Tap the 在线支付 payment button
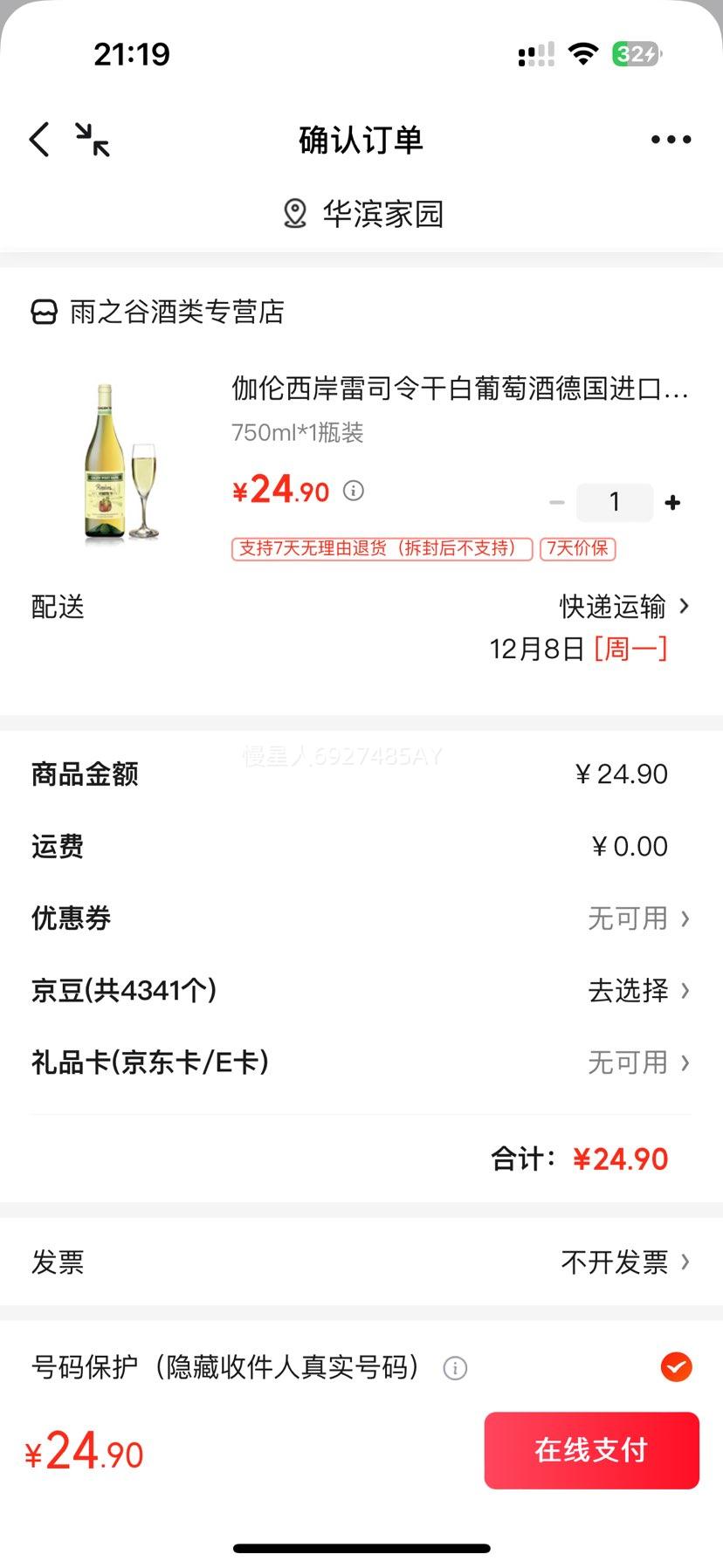The image size is (723, 1568). click(591, 1450)
